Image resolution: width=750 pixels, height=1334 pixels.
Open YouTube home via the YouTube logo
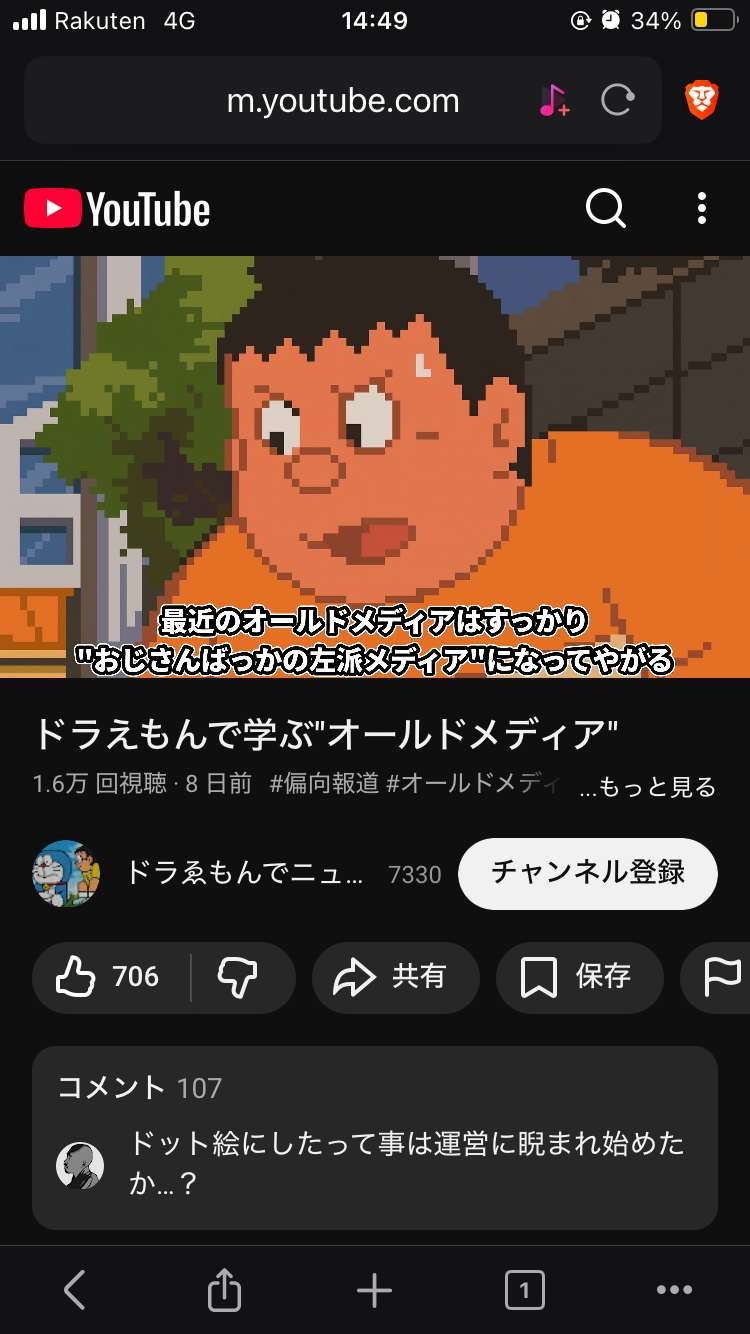[115, 208]
